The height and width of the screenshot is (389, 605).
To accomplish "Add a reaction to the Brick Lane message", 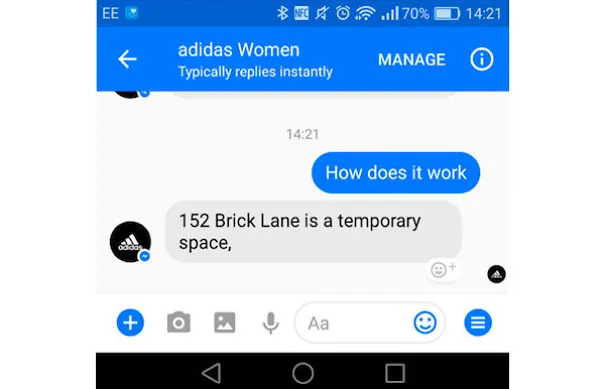I will (443, 269).
